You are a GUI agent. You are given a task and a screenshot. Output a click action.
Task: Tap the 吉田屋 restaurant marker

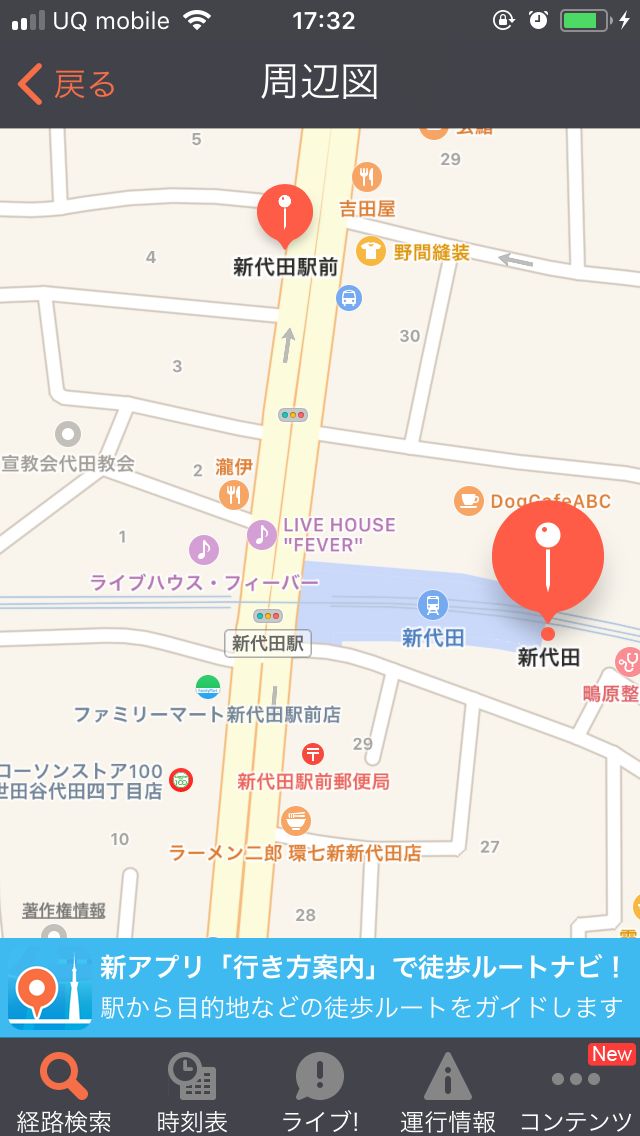367,176
